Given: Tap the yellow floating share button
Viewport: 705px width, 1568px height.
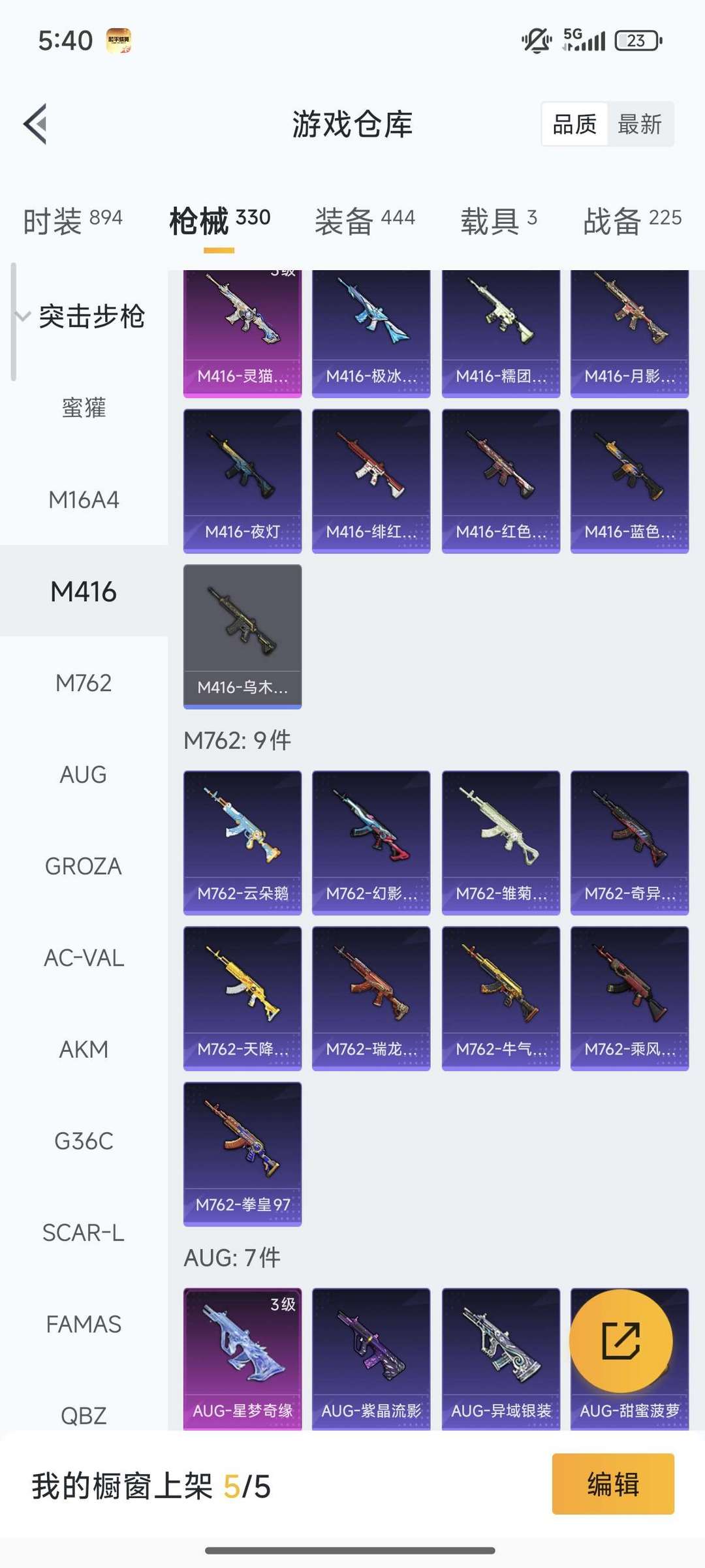Looking at the screenshot, I should pyautogui.click(x=621, y=1341).
